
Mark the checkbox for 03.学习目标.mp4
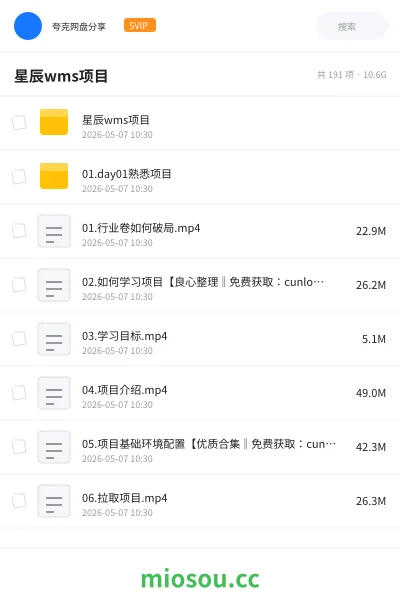click(x=19, y=338)
